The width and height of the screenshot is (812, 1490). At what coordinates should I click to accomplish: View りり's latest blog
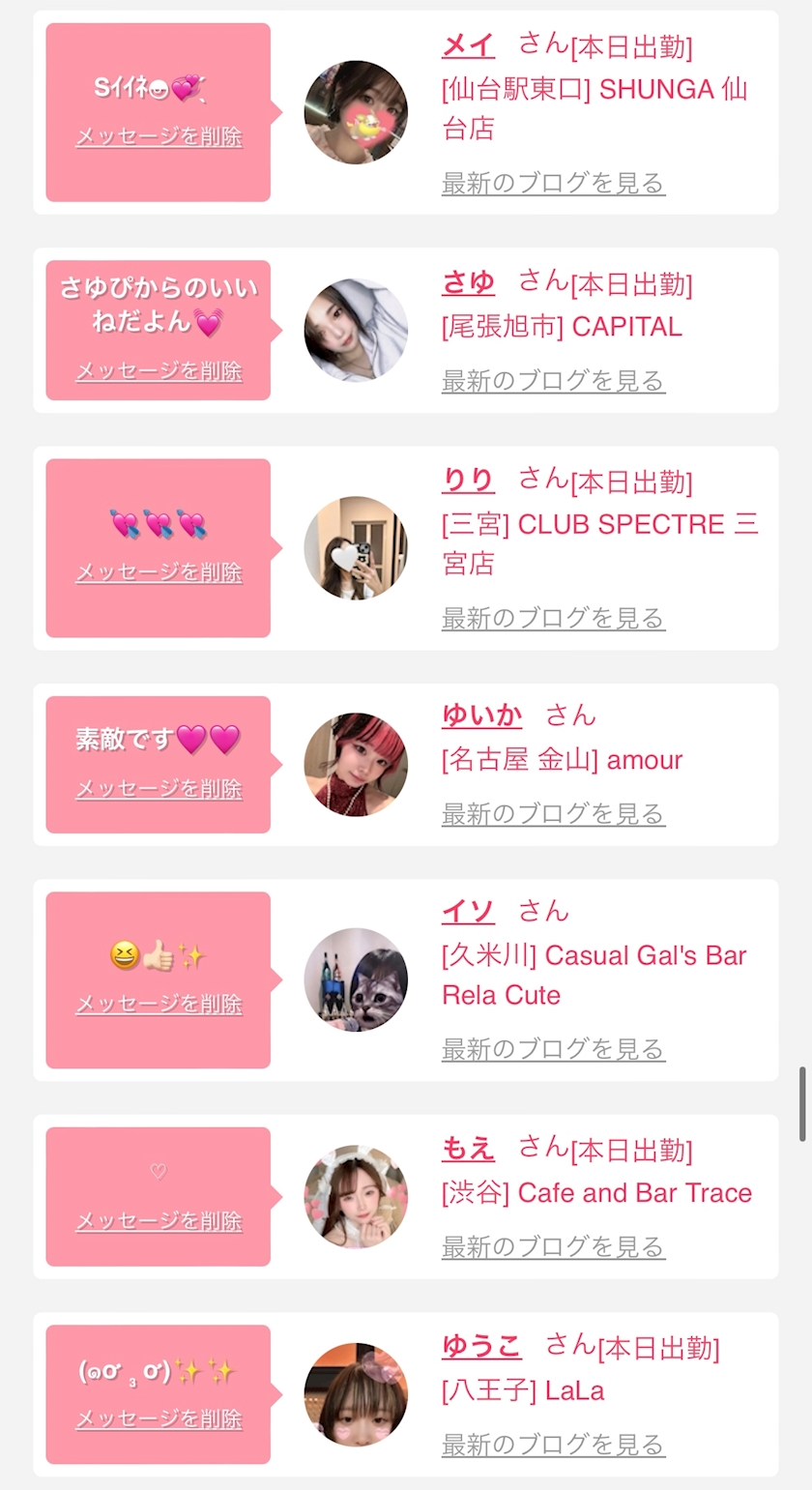pyautogui.click(x=553, y=618)
